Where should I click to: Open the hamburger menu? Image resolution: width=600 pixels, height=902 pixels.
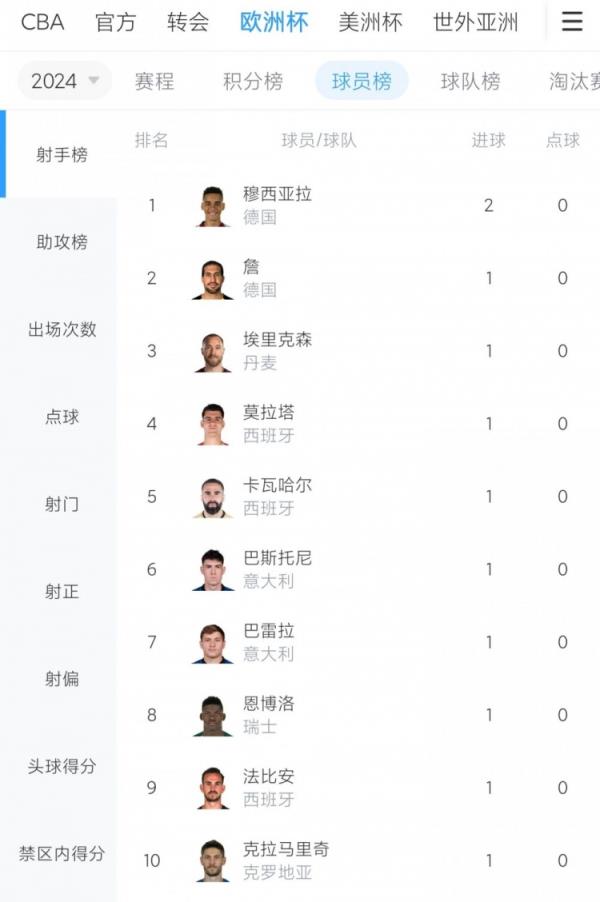[571, 22]
